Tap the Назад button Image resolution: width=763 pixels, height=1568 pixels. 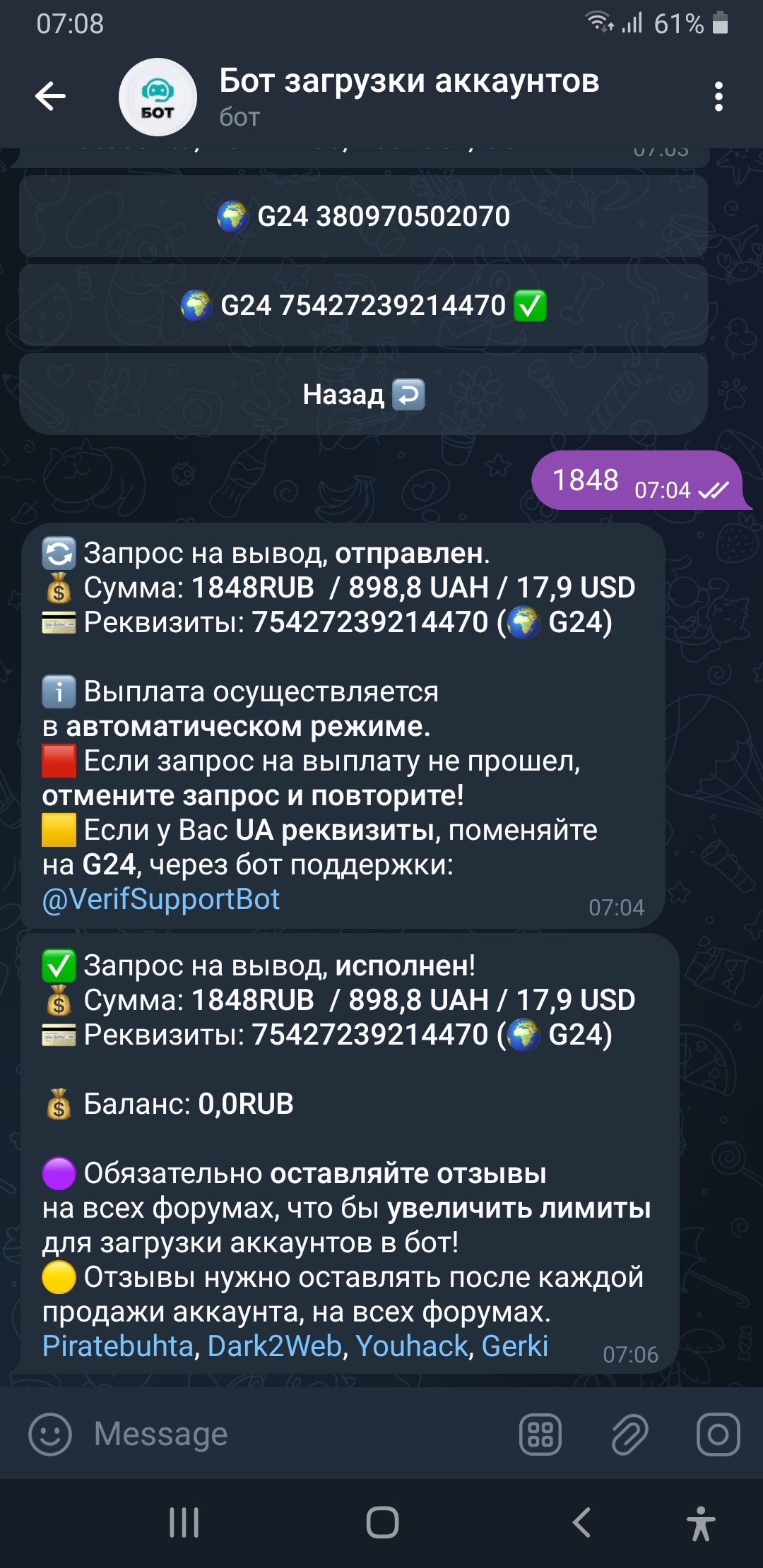click(363, 395)
